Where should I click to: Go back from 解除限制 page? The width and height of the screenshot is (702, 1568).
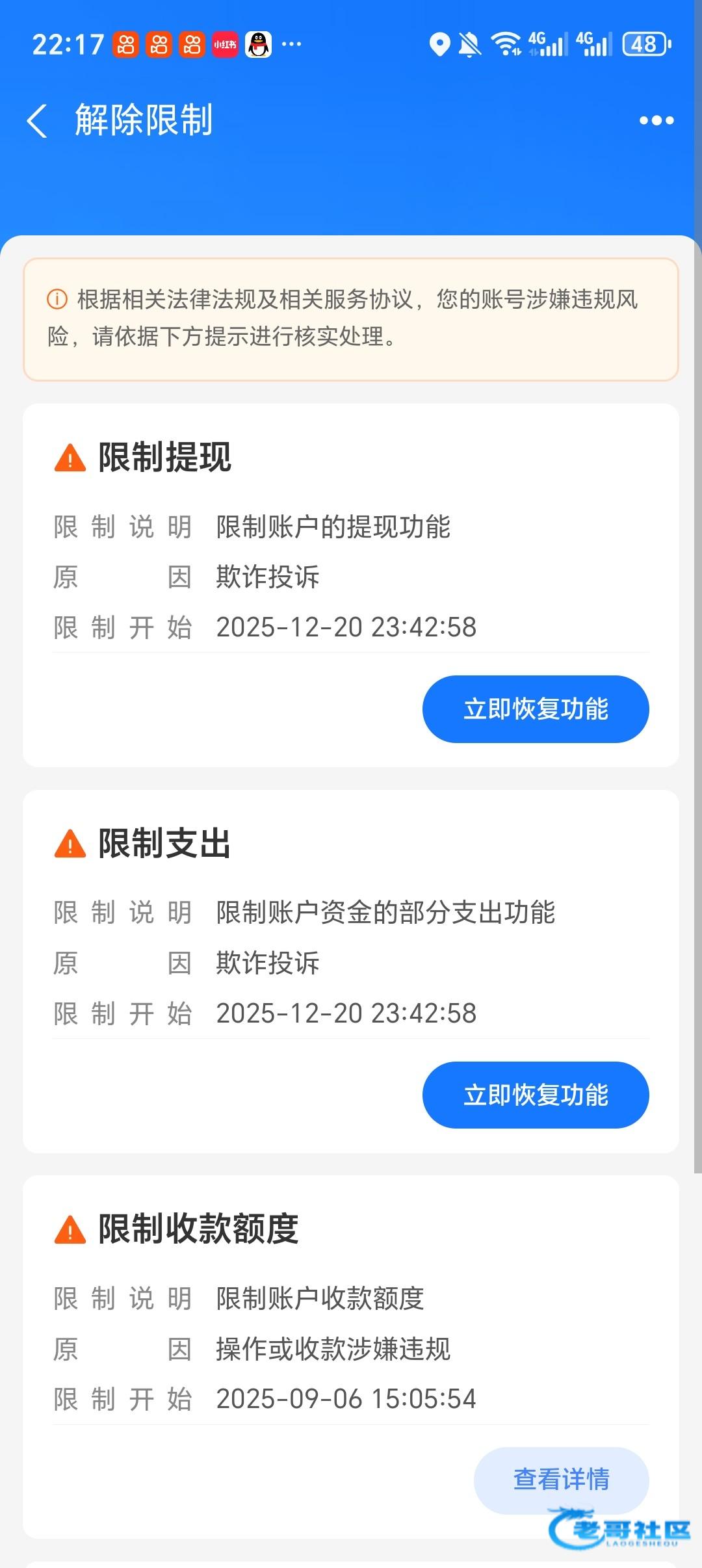pos(37,121)
